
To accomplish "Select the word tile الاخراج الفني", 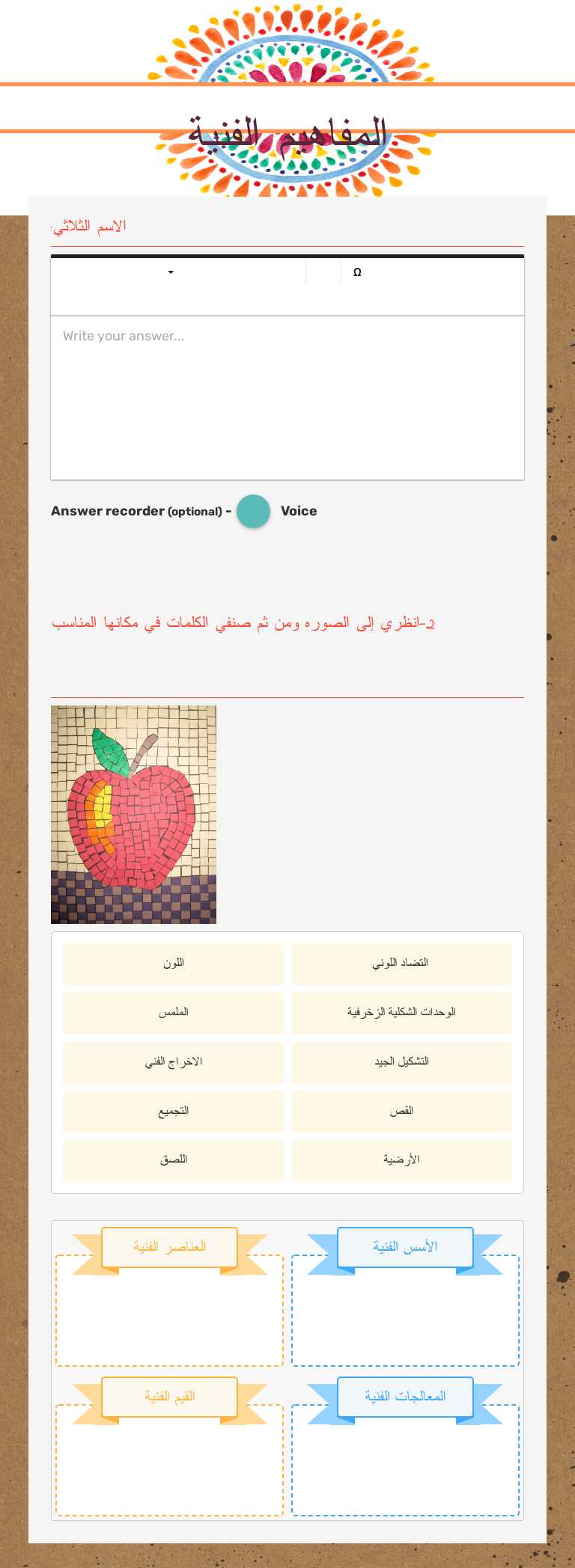I will click(173, 1062).
